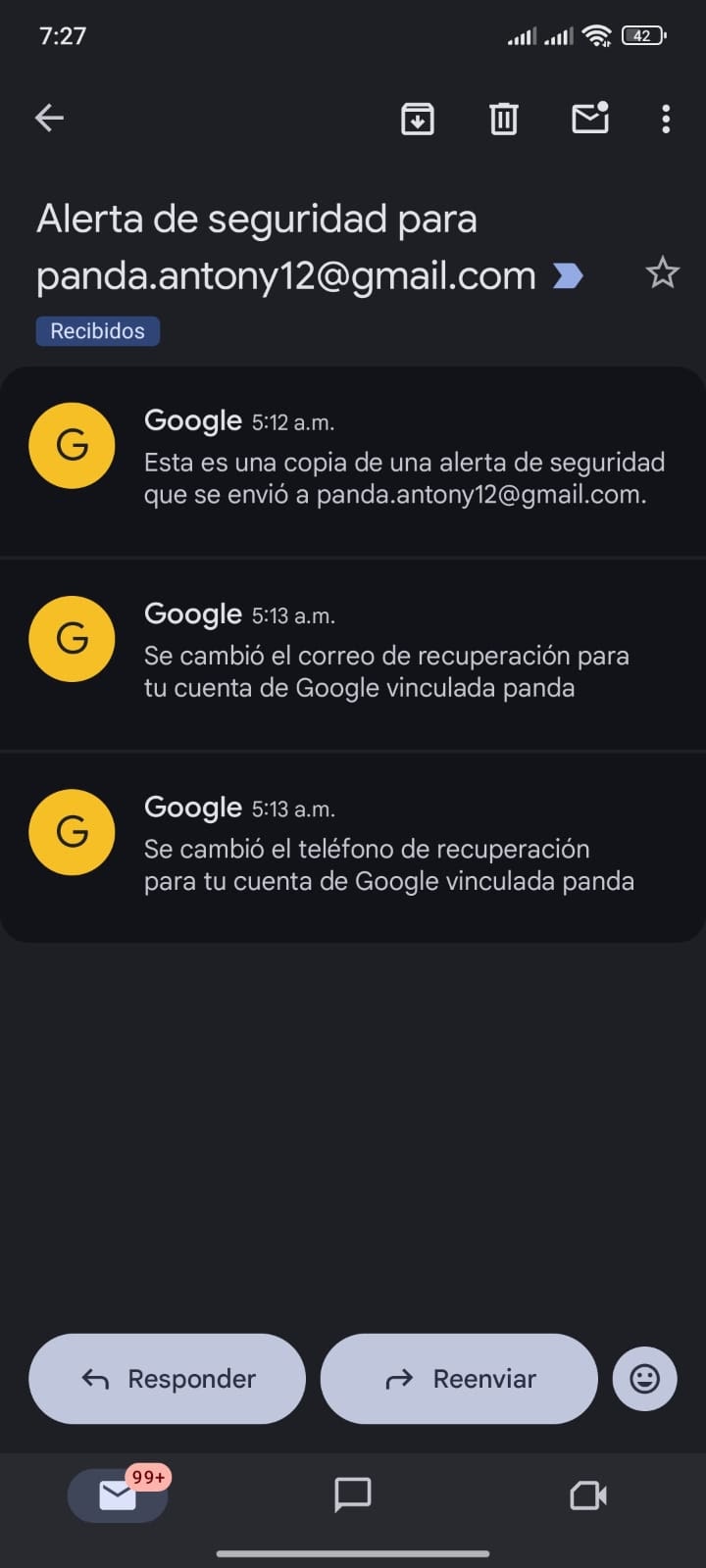This screenshot has height=1568, width=706.
Task: Go back to the inbox
Action: [x=49, y=118]
